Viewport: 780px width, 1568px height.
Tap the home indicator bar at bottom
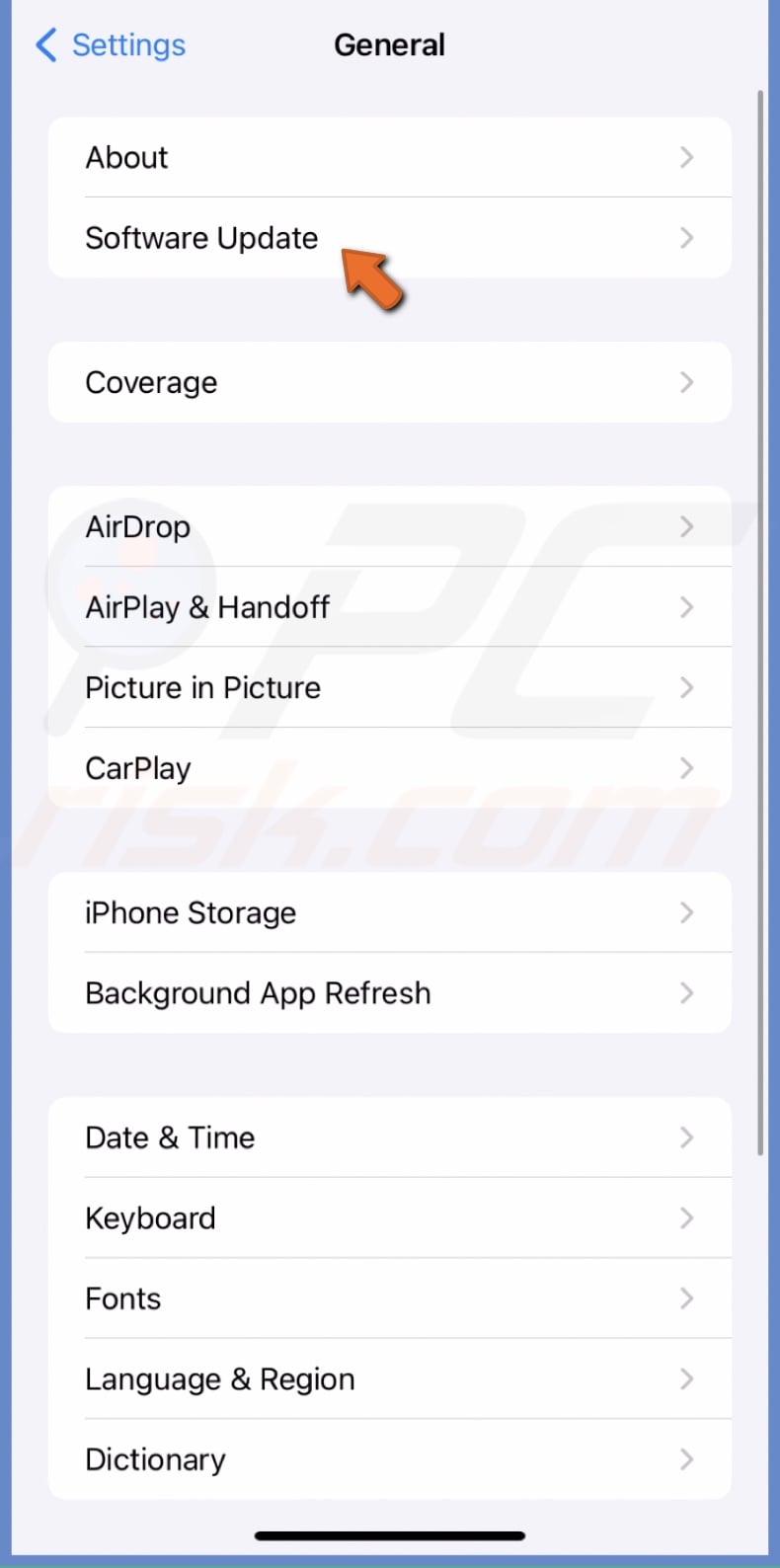[390, 1535]
